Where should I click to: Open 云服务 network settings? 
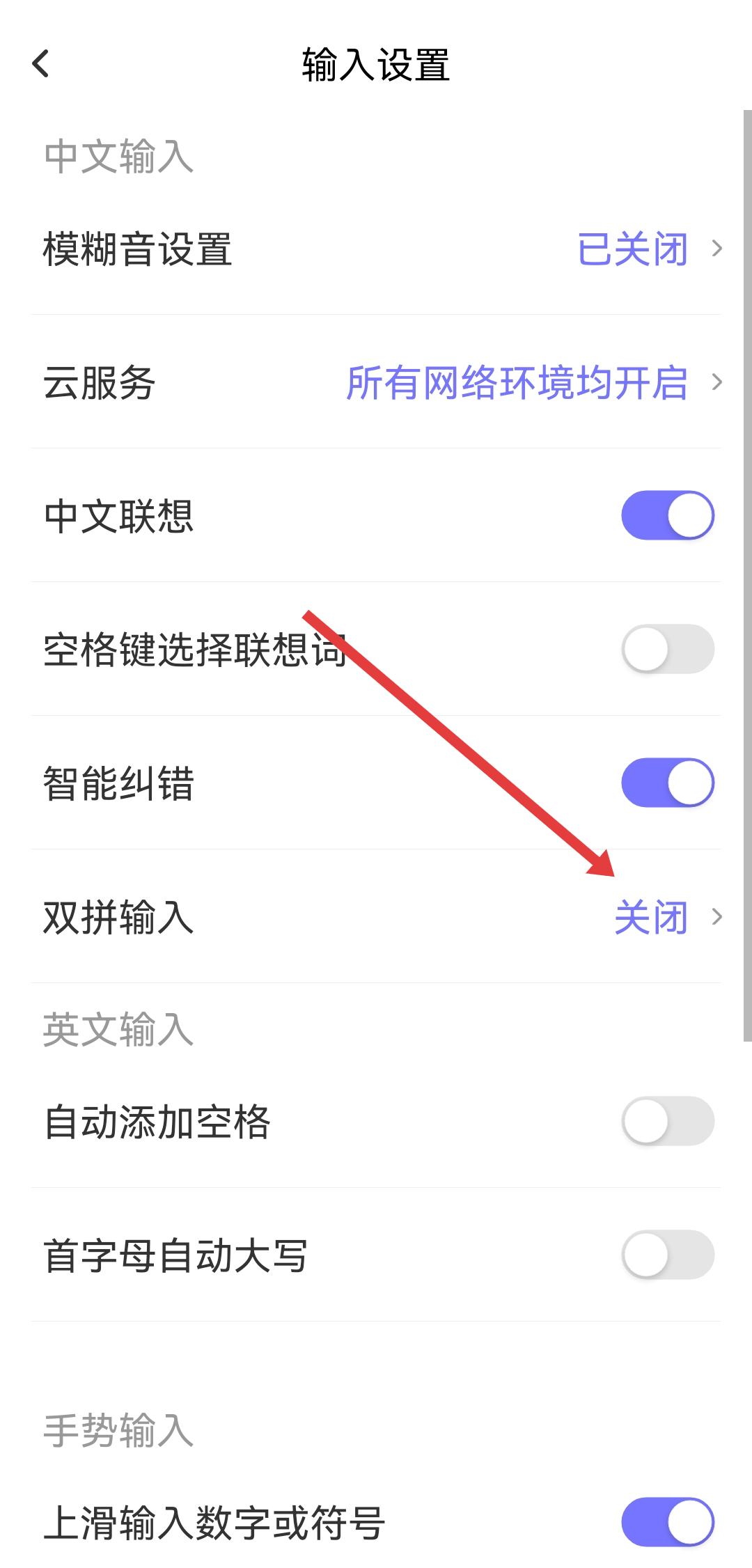[376, 382]
